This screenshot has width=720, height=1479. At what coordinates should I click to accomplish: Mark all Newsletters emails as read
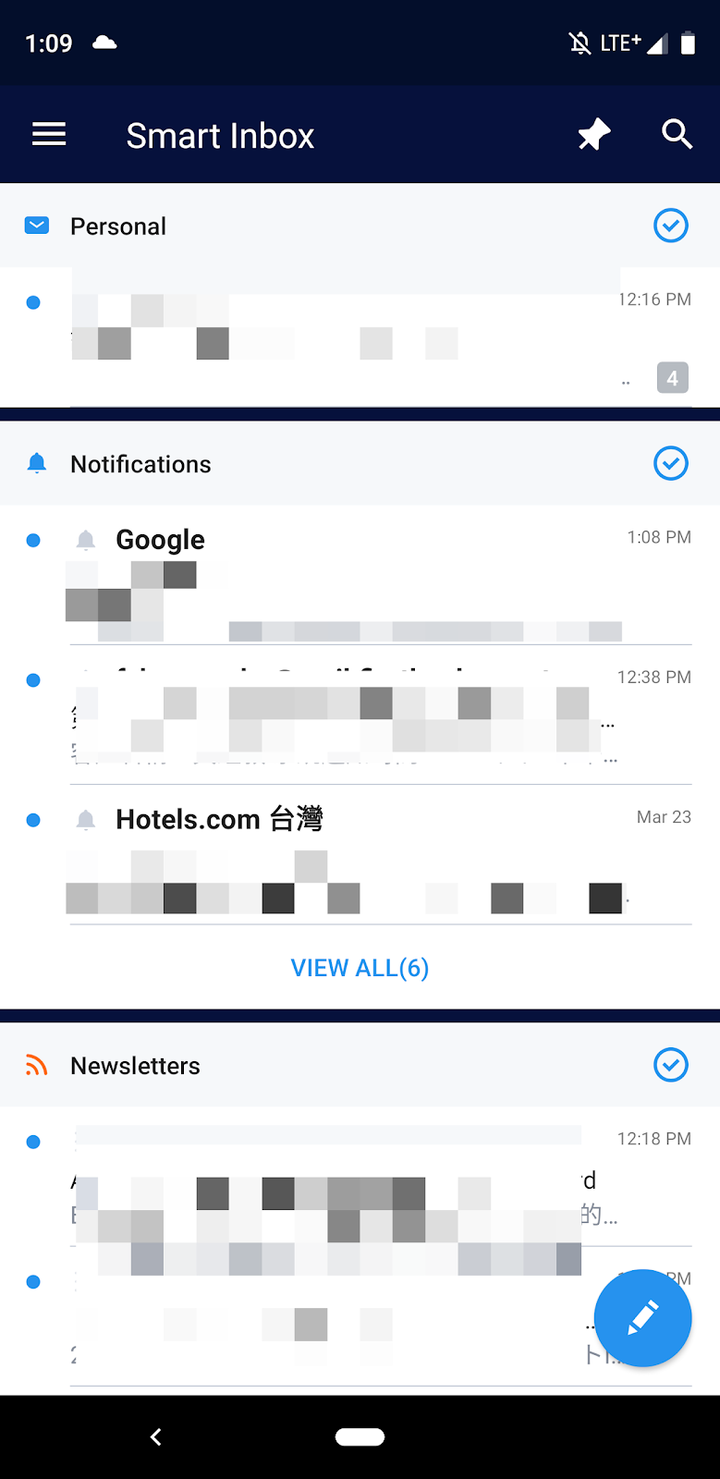click(x=670, y=1065)
